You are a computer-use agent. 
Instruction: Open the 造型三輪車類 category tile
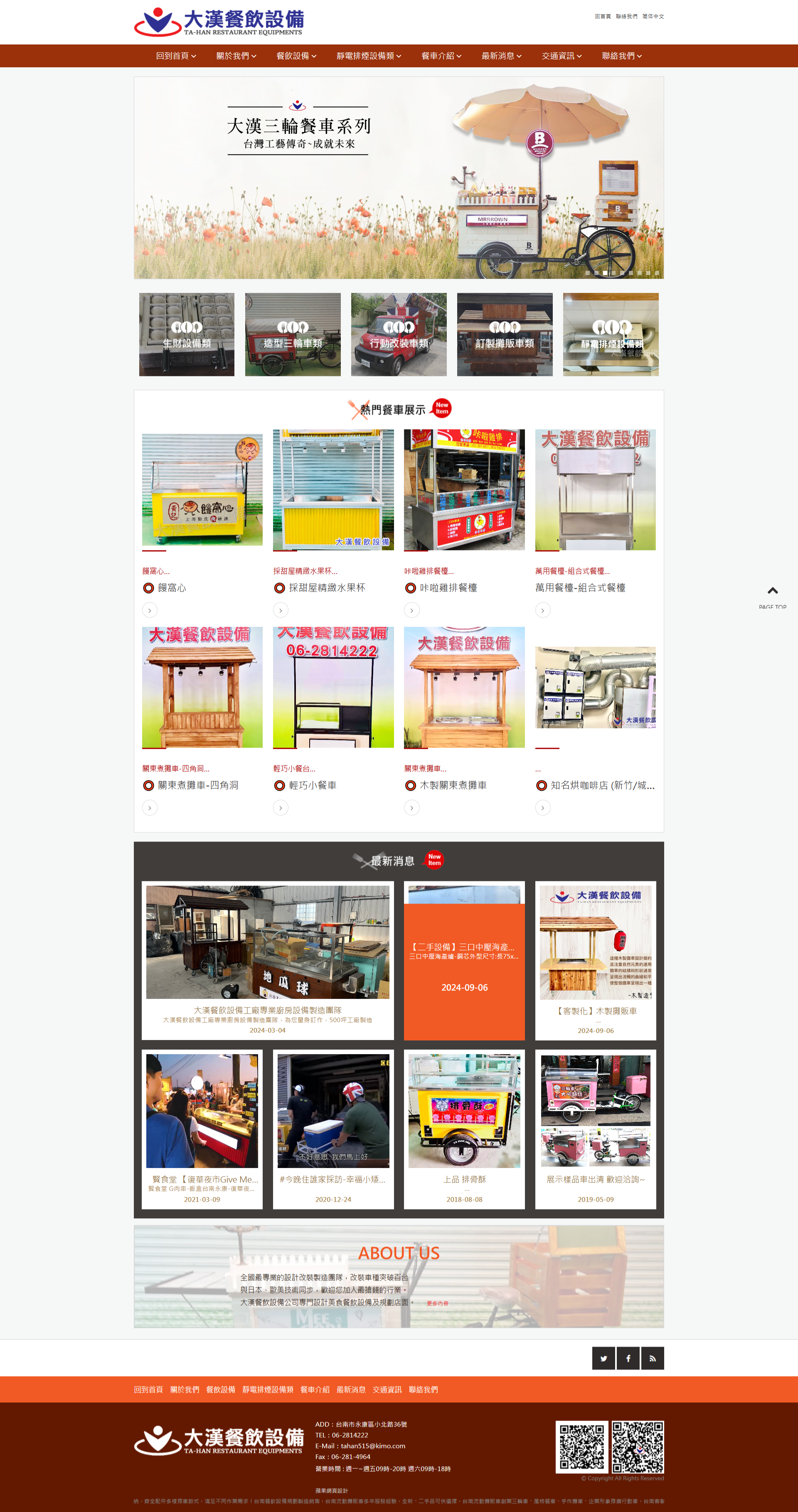pos(293,334)
